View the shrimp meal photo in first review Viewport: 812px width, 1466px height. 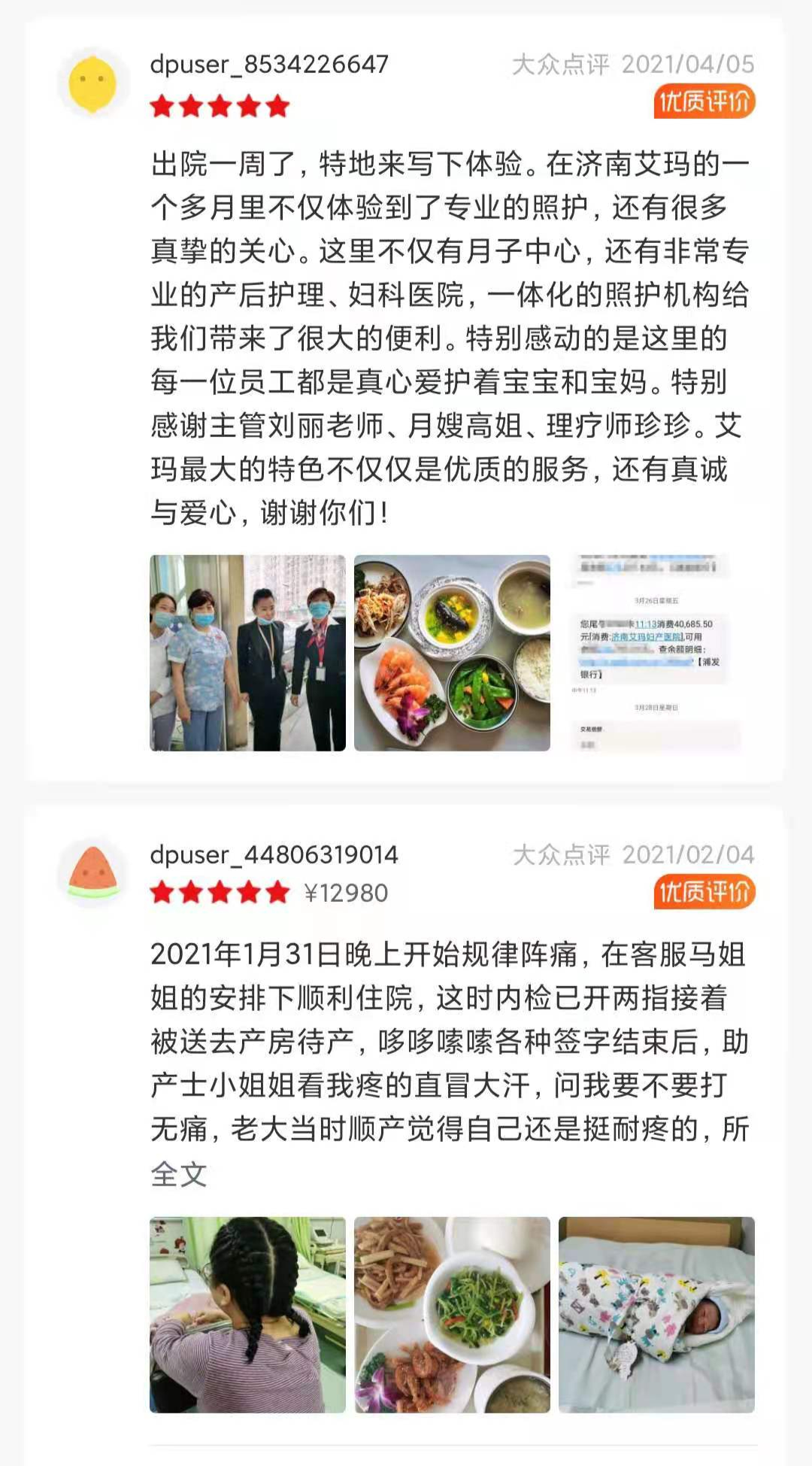pyautogui.click(x=452, y=653)
